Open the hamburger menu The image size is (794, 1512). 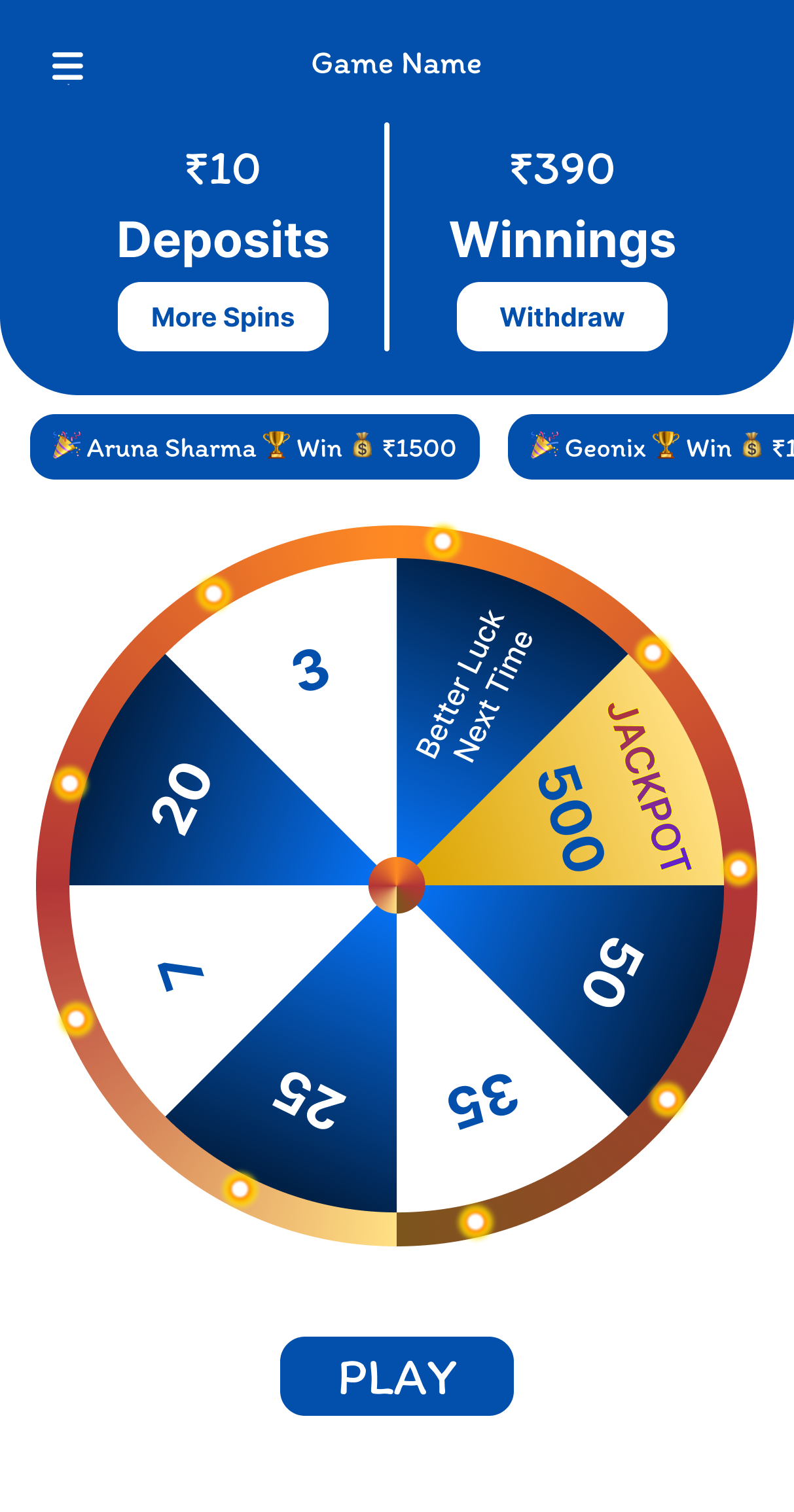(67, 67)
